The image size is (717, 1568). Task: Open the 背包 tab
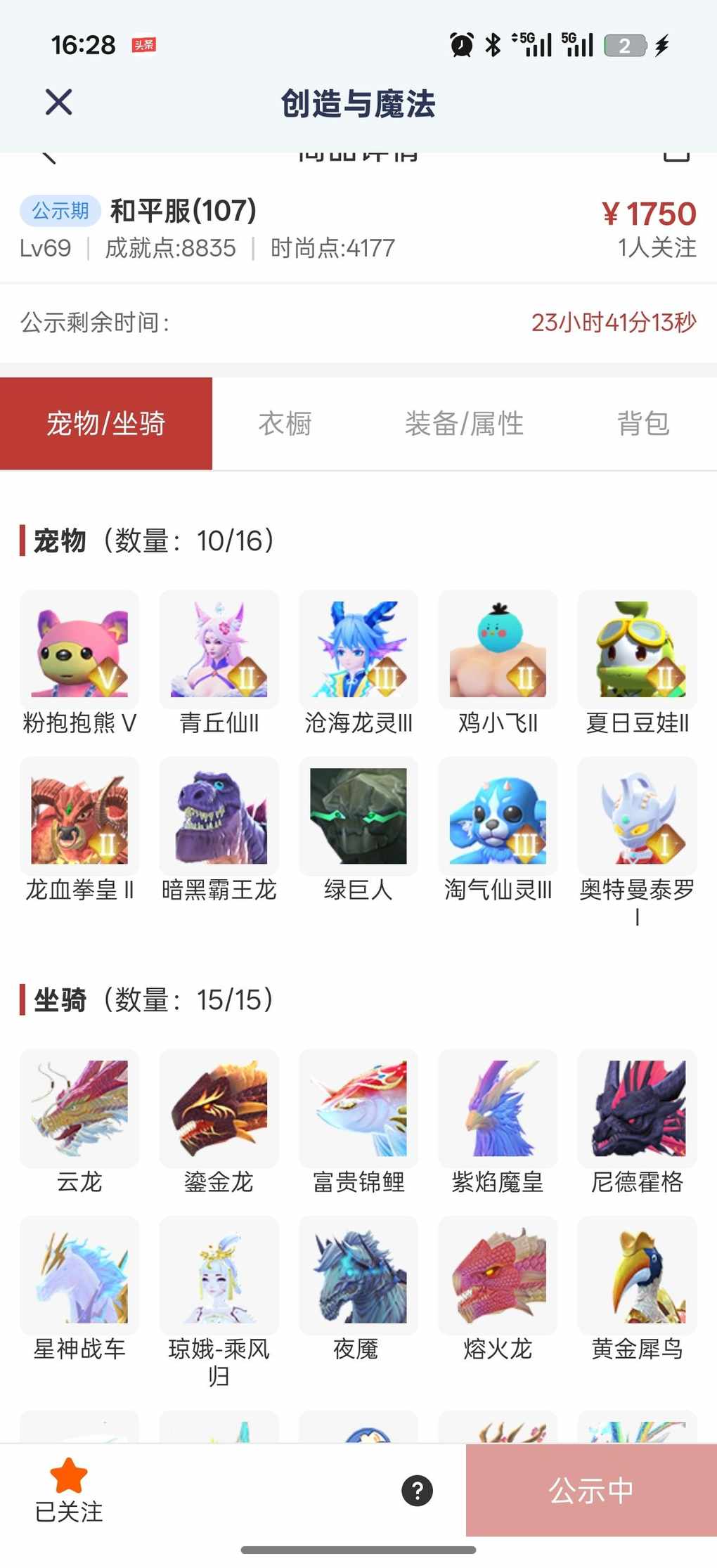642,424
